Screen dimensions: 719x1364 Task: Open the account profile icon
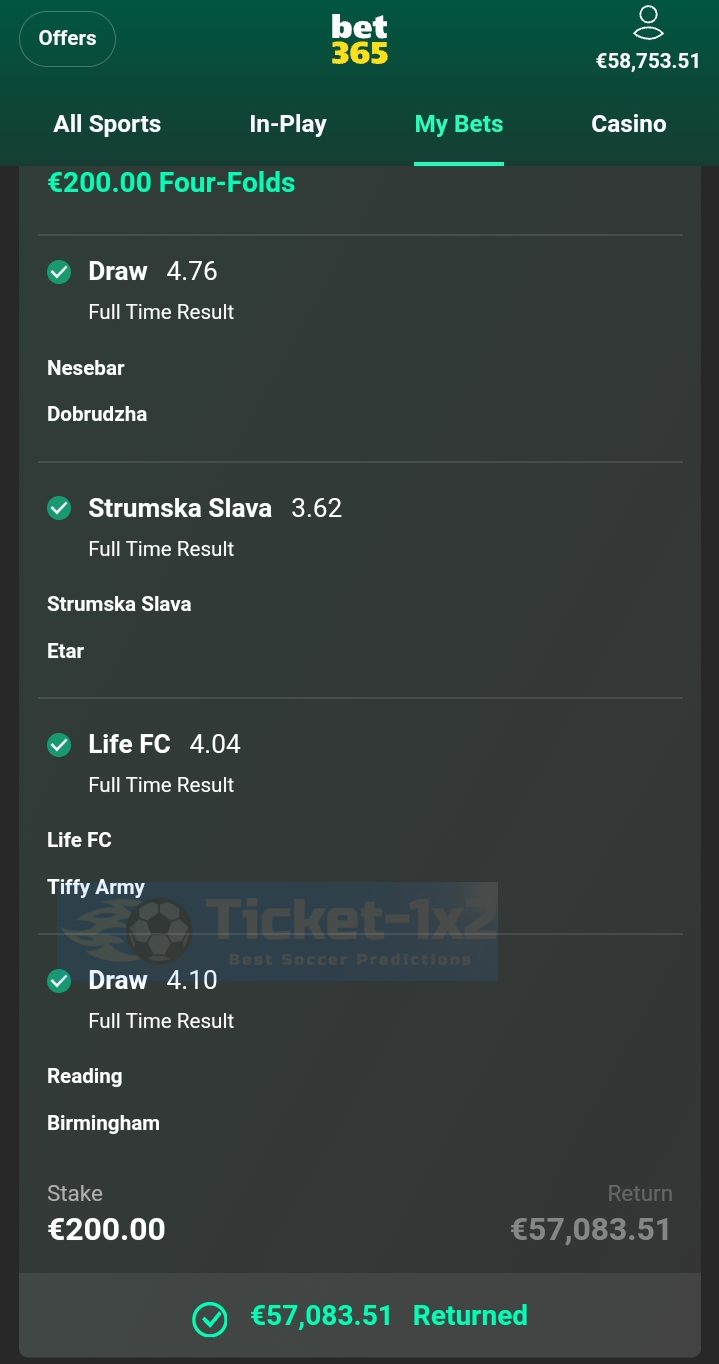coord(648,23)
